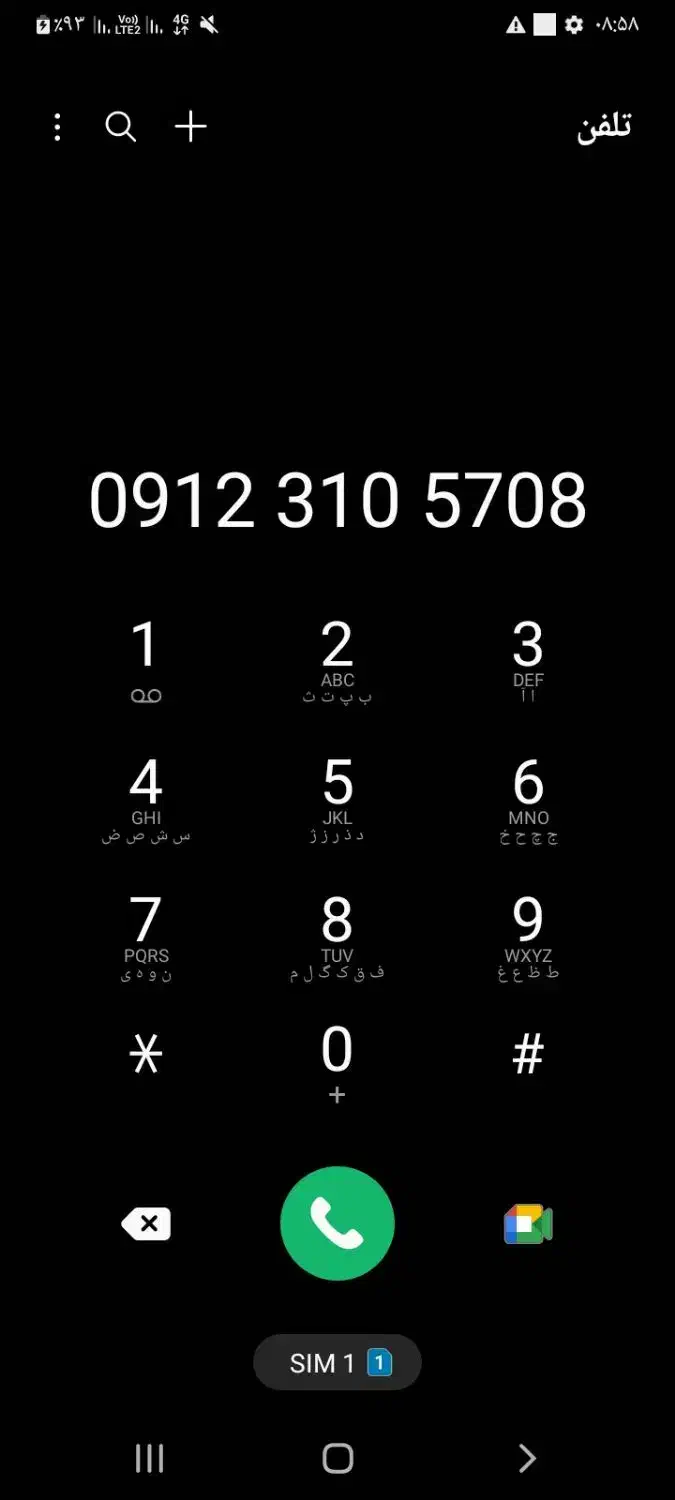Dial digit 6 MNO key

click(x=528, y=798)
